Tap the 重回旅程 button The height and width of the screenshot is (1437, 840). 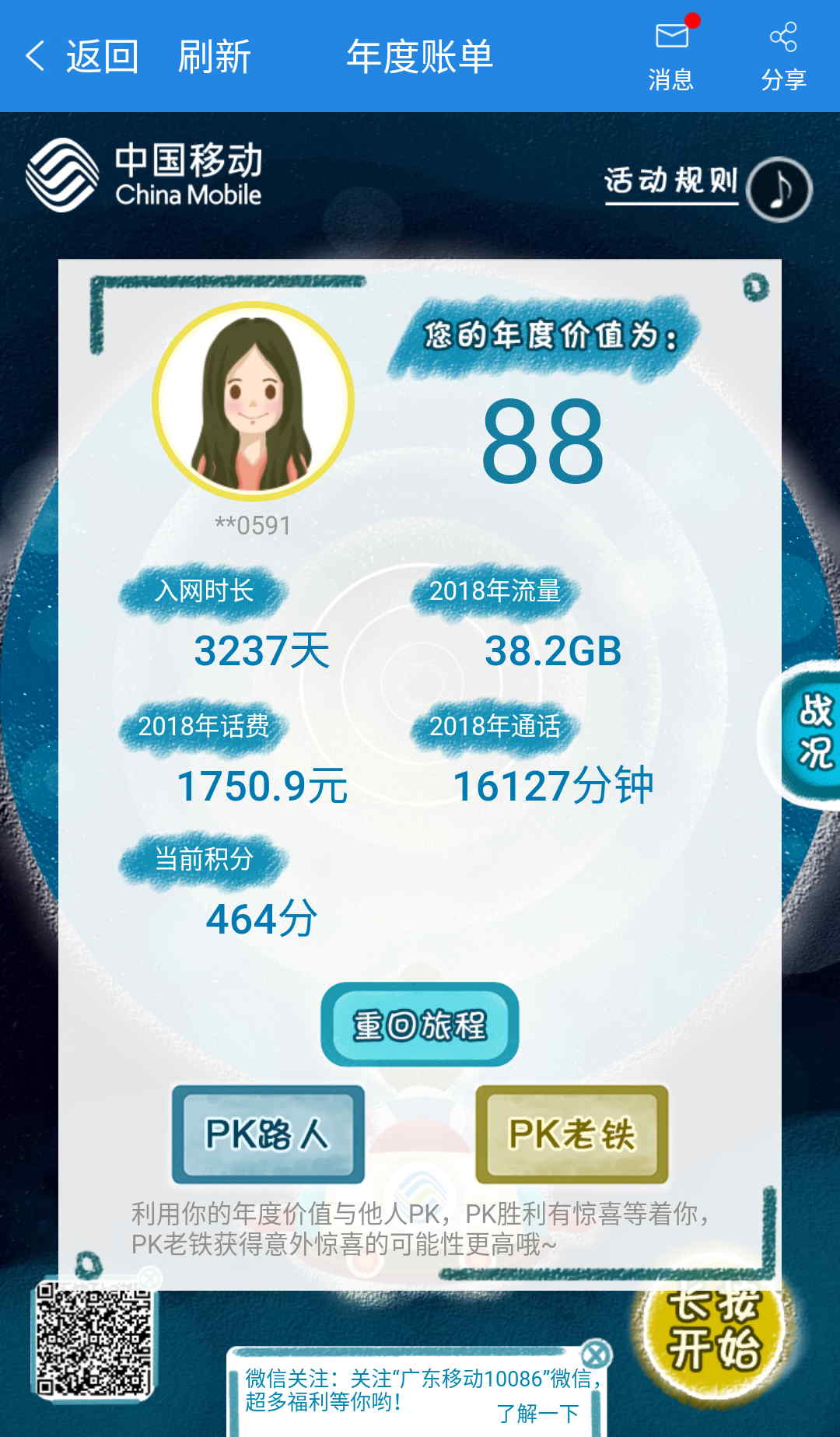click(420, 1025)
